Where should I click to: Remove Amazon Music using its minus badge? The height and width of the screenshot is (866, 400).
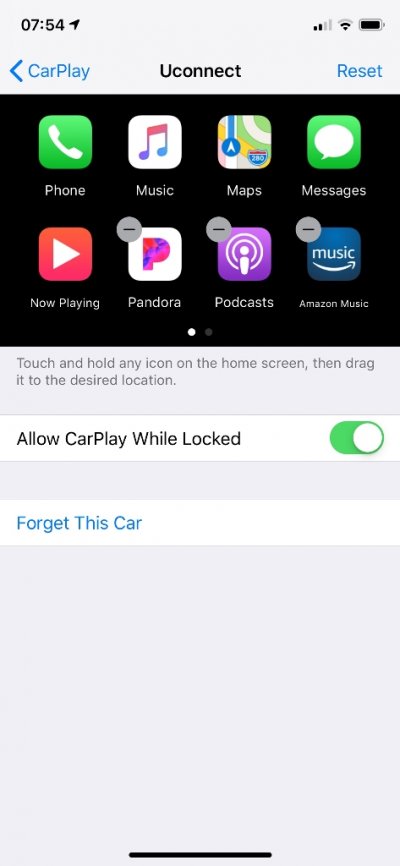[x=308, y=229]
